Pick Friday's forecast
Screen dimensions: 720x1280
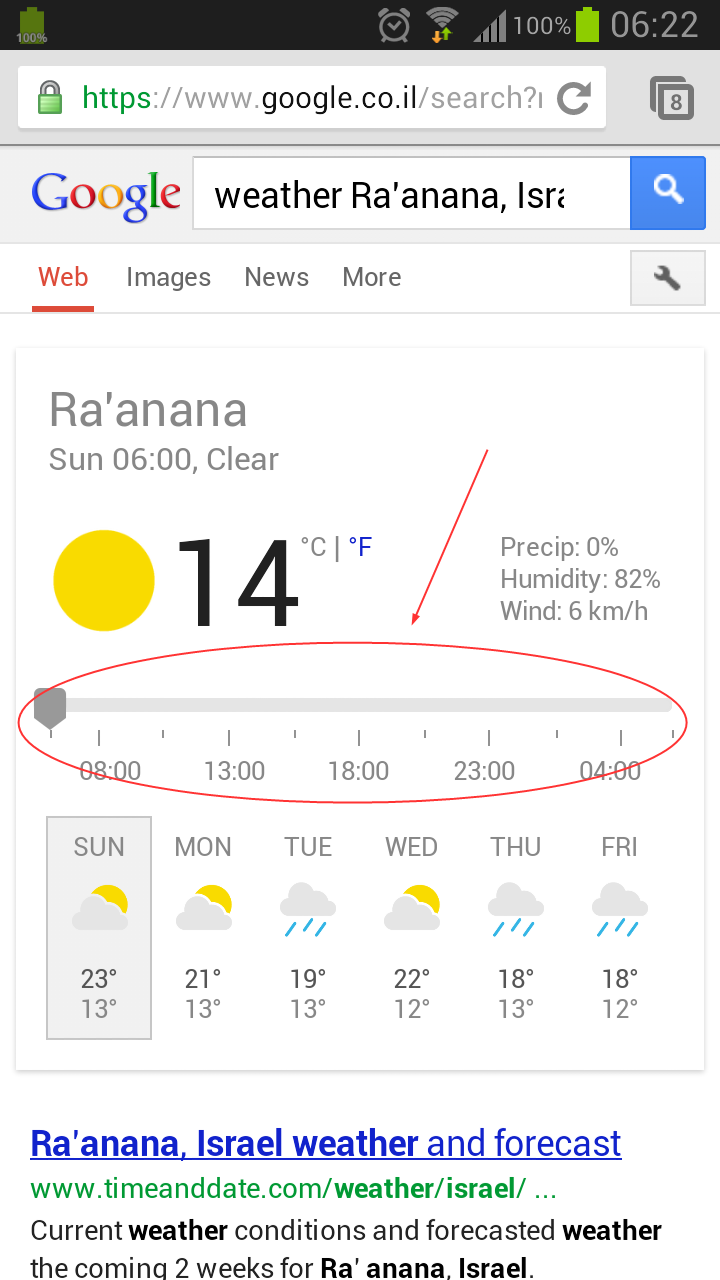(620, 928)
